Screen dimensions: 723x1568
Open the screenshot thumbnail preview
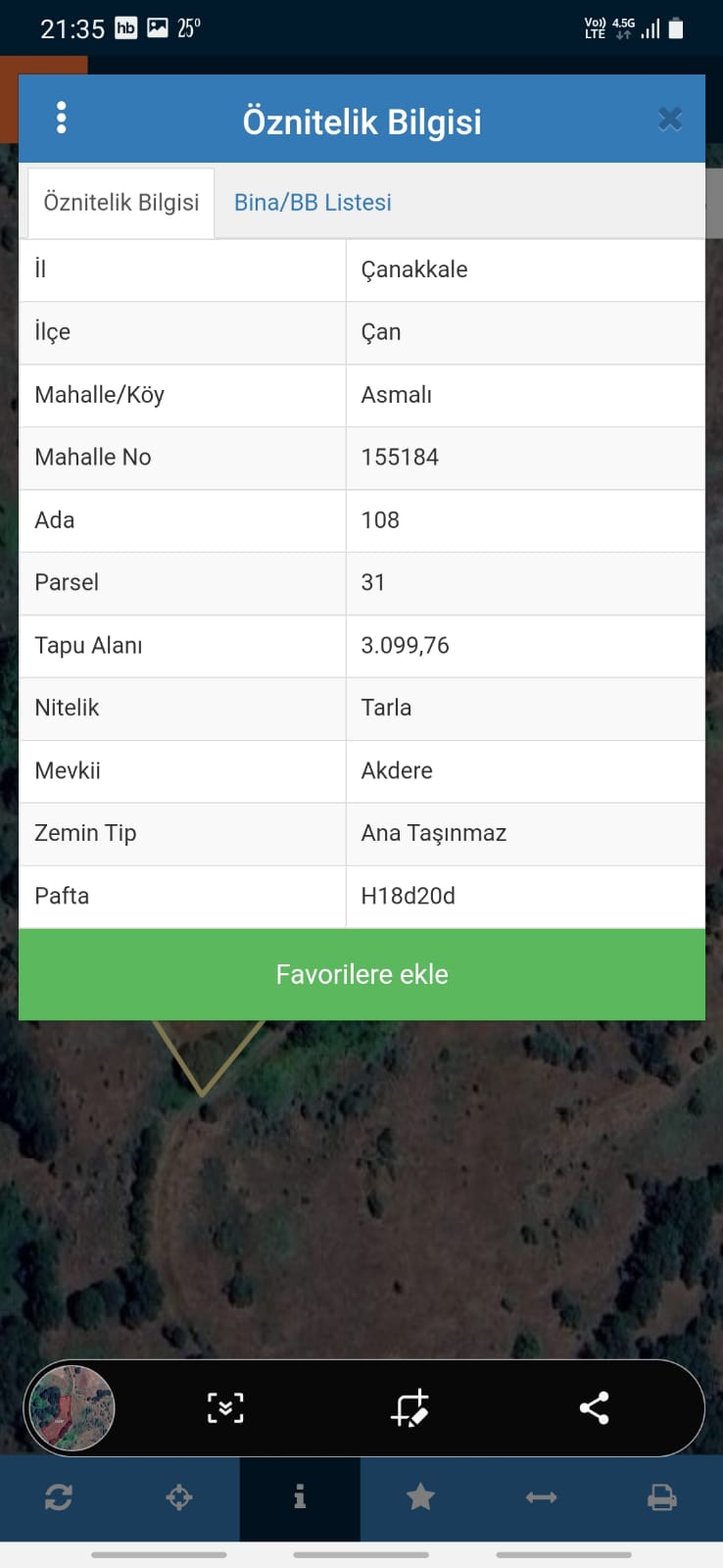(x=71, y=1408)
